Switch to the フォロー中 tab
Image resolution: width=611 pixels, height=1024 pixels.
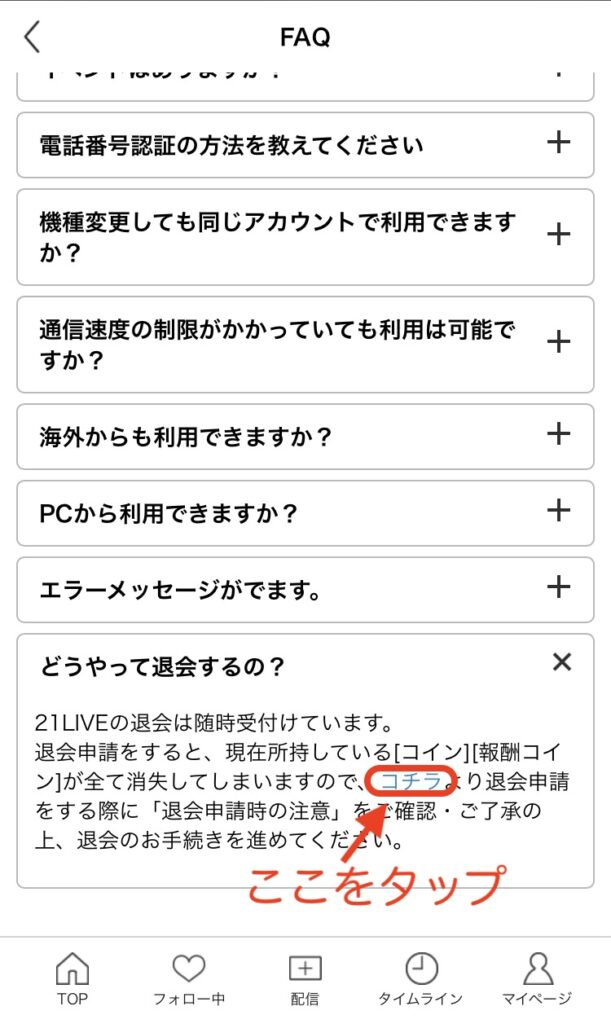(189, 978)
